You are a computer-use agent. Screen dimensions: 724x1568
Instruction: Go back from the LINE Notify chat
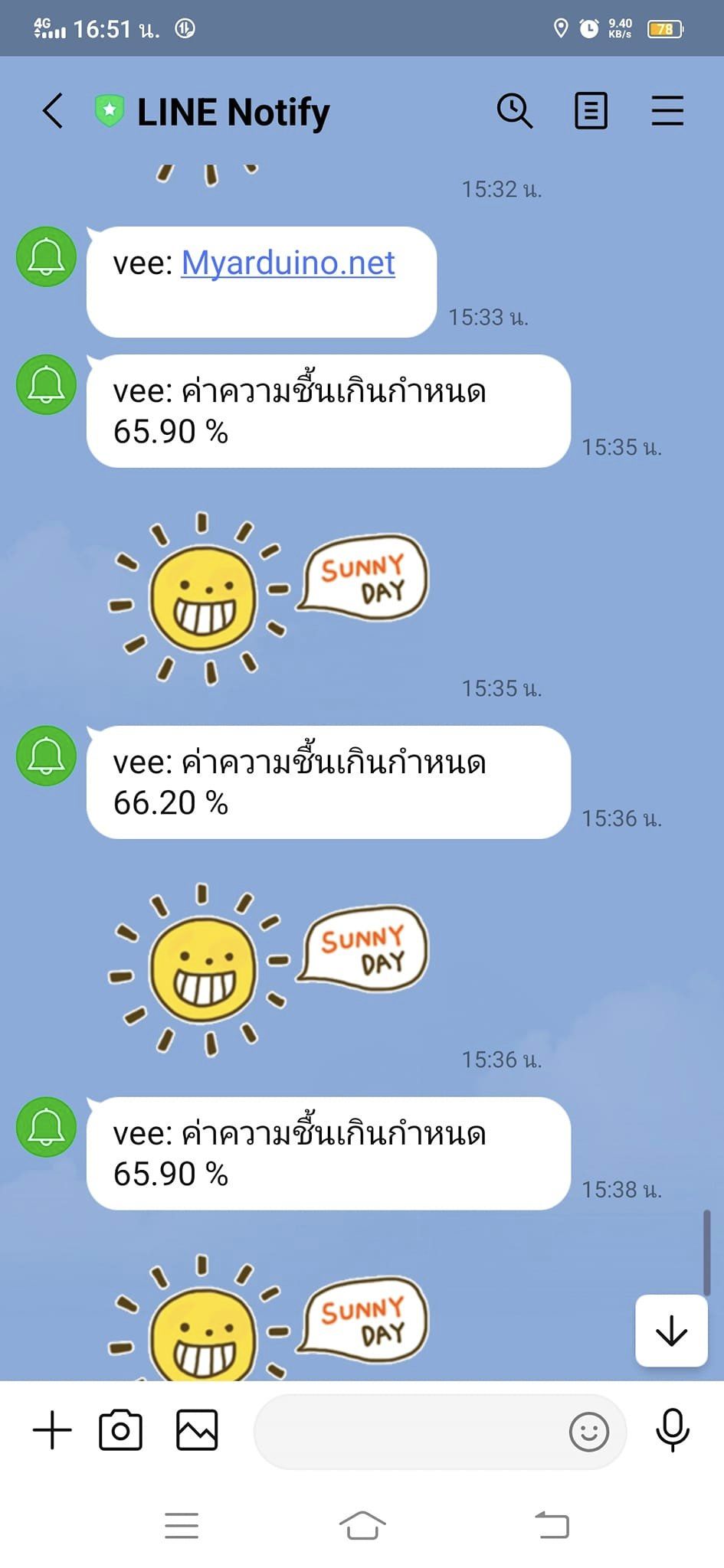(x=52, y=111)
